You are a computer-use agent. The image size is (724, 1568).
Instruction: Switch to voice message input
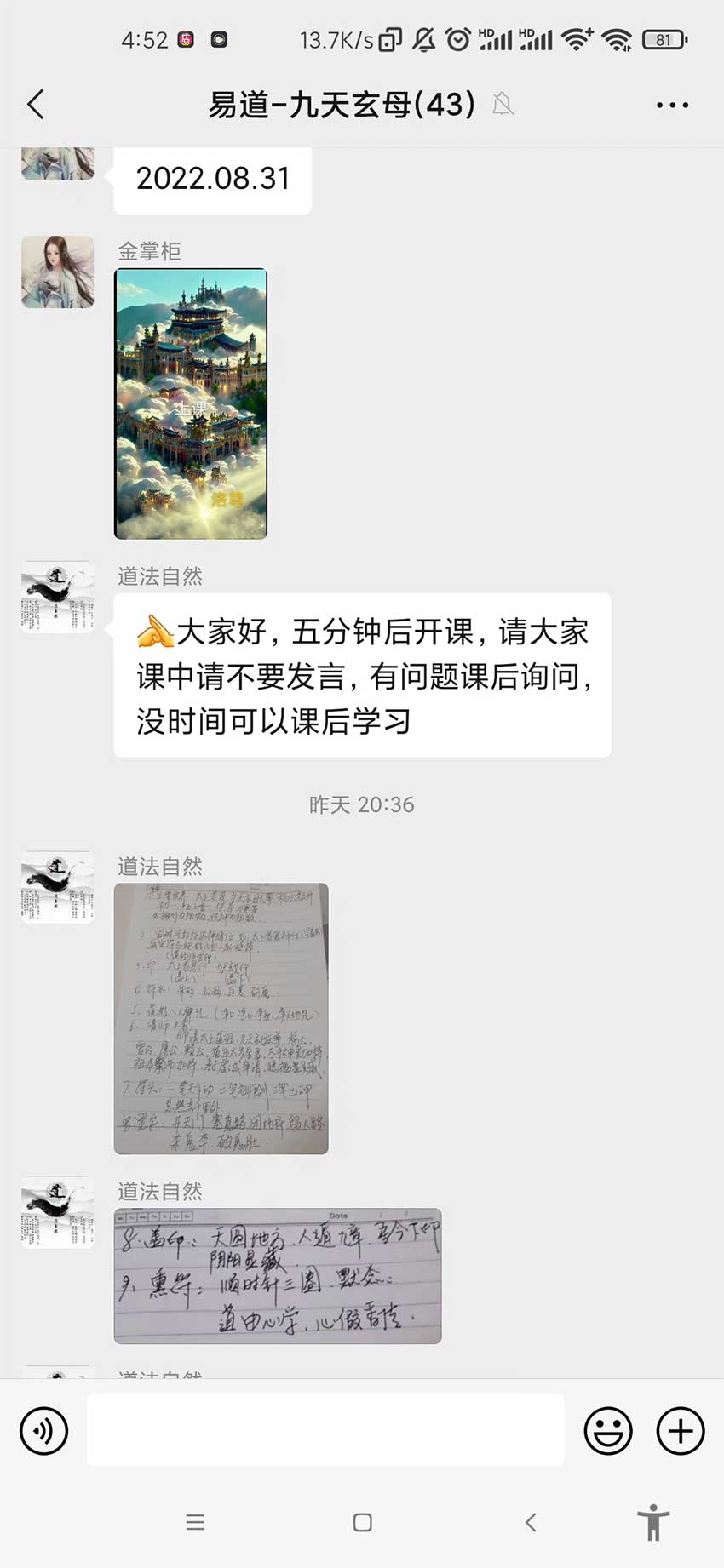(x=43, y=1431)
